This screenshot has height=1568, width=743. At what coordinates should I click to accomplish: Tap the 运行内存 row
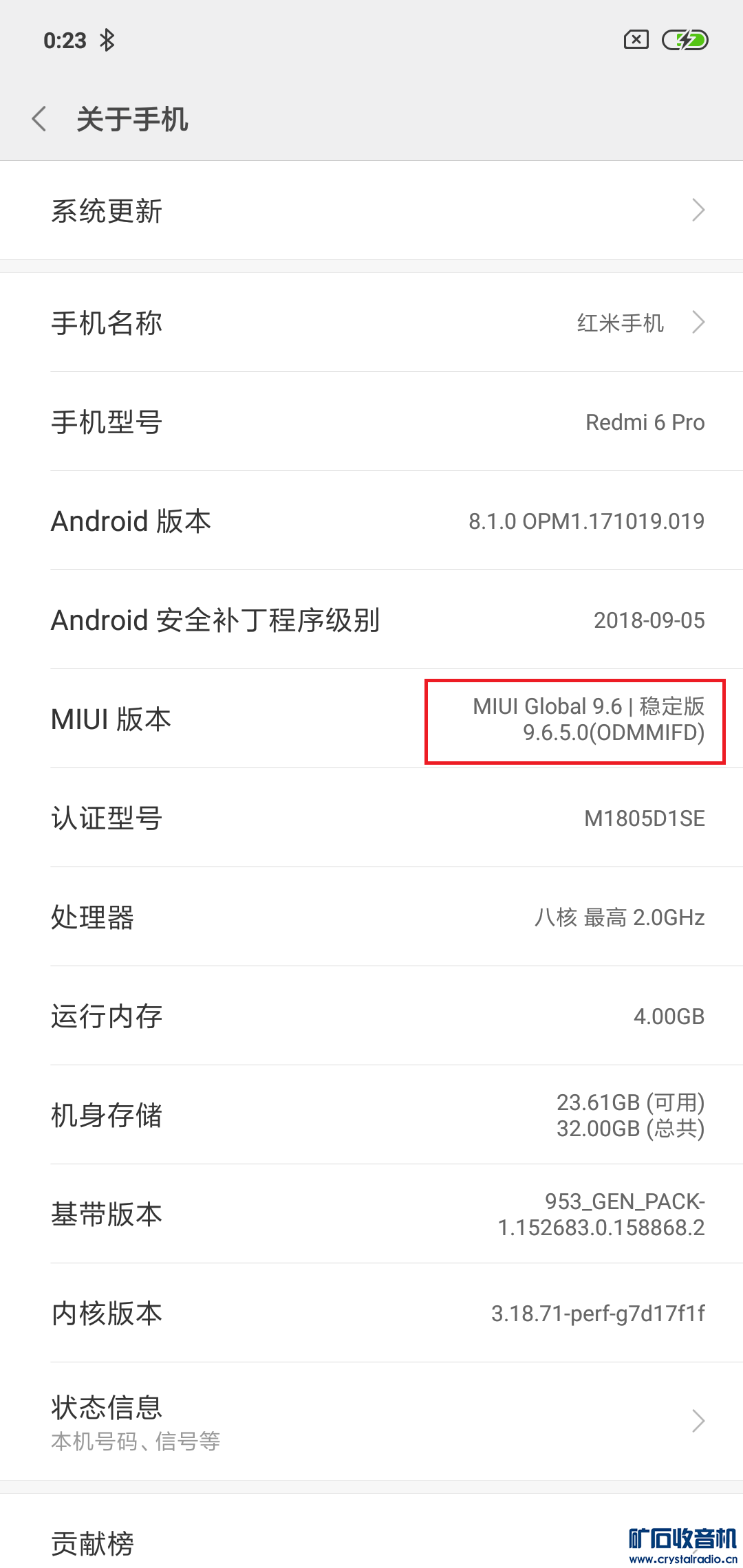pos(371,1016)
